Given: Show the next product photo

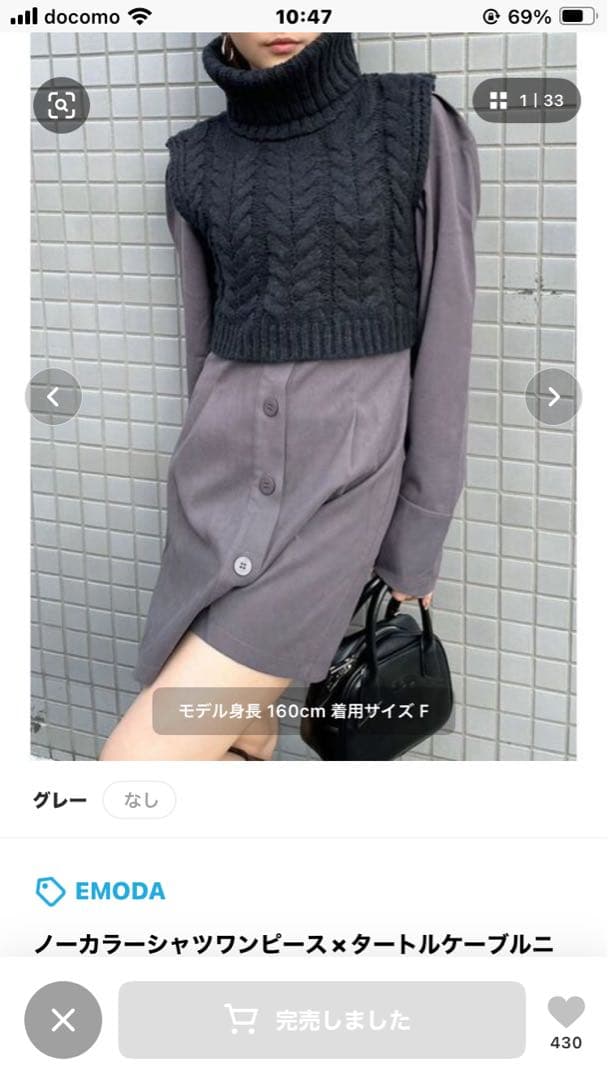Looking at the screenshot, I should click(553, 397).
